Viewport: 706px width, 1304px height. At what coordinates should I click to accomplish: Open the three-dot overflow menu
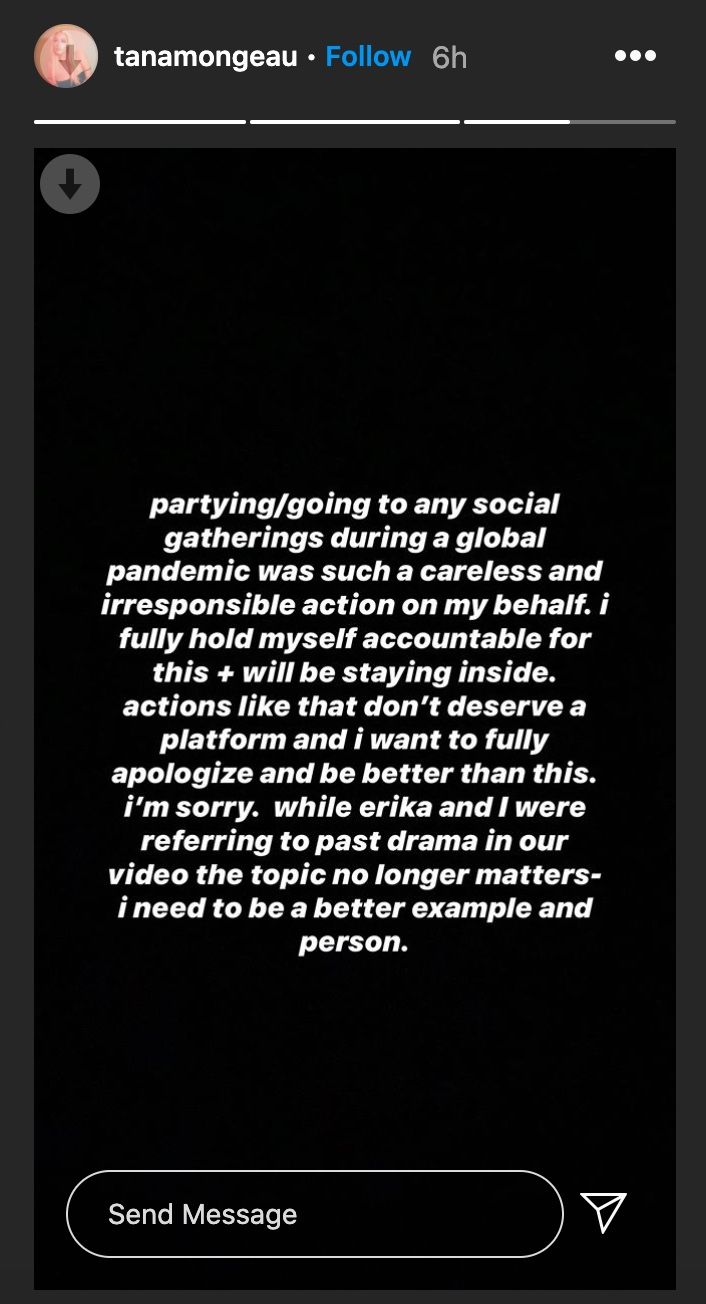point(635,56)
